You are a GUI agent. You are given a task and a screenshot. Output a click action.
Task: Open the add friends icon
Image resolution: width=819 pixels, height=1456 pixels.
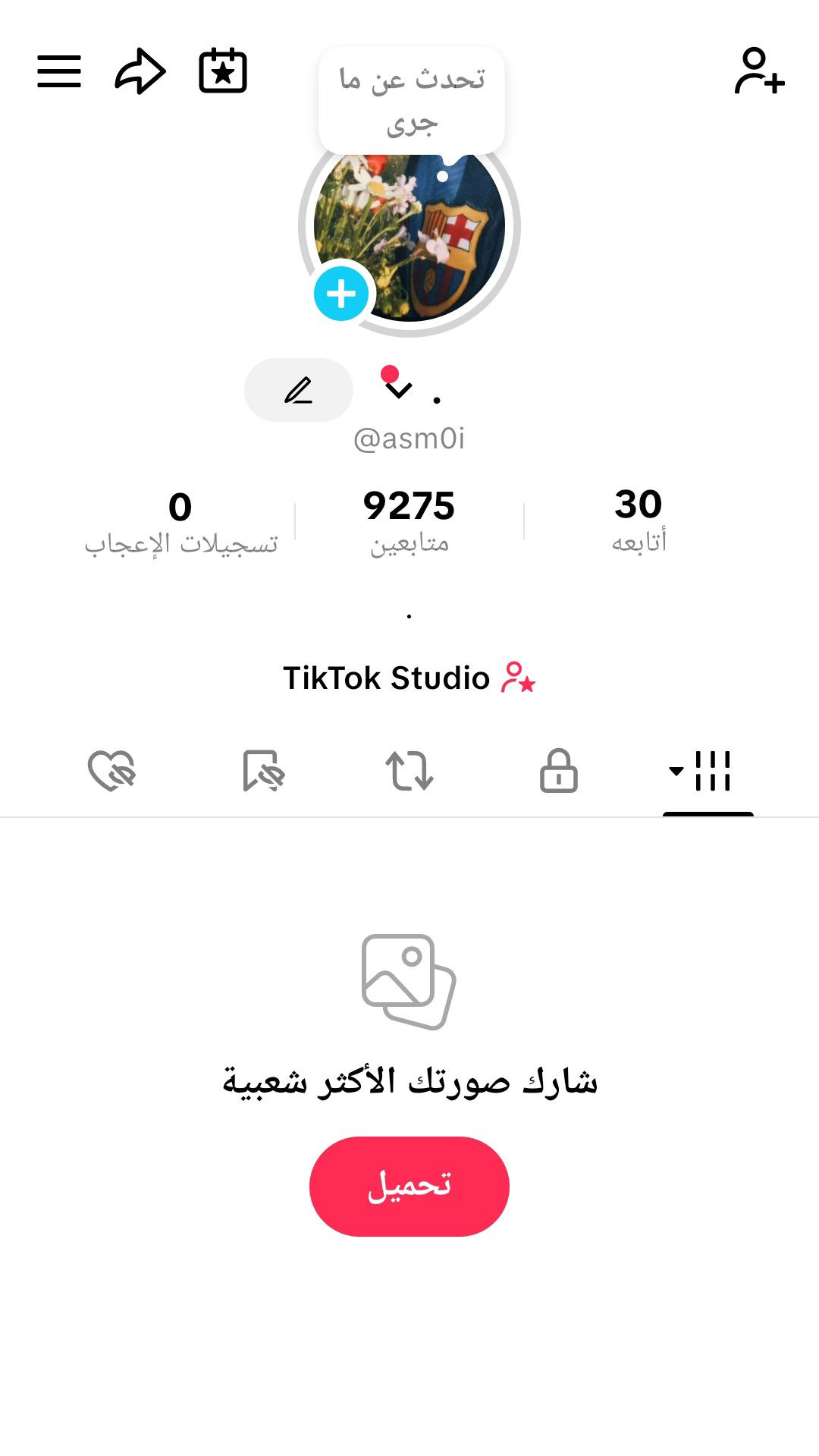[x=758, y=71]
